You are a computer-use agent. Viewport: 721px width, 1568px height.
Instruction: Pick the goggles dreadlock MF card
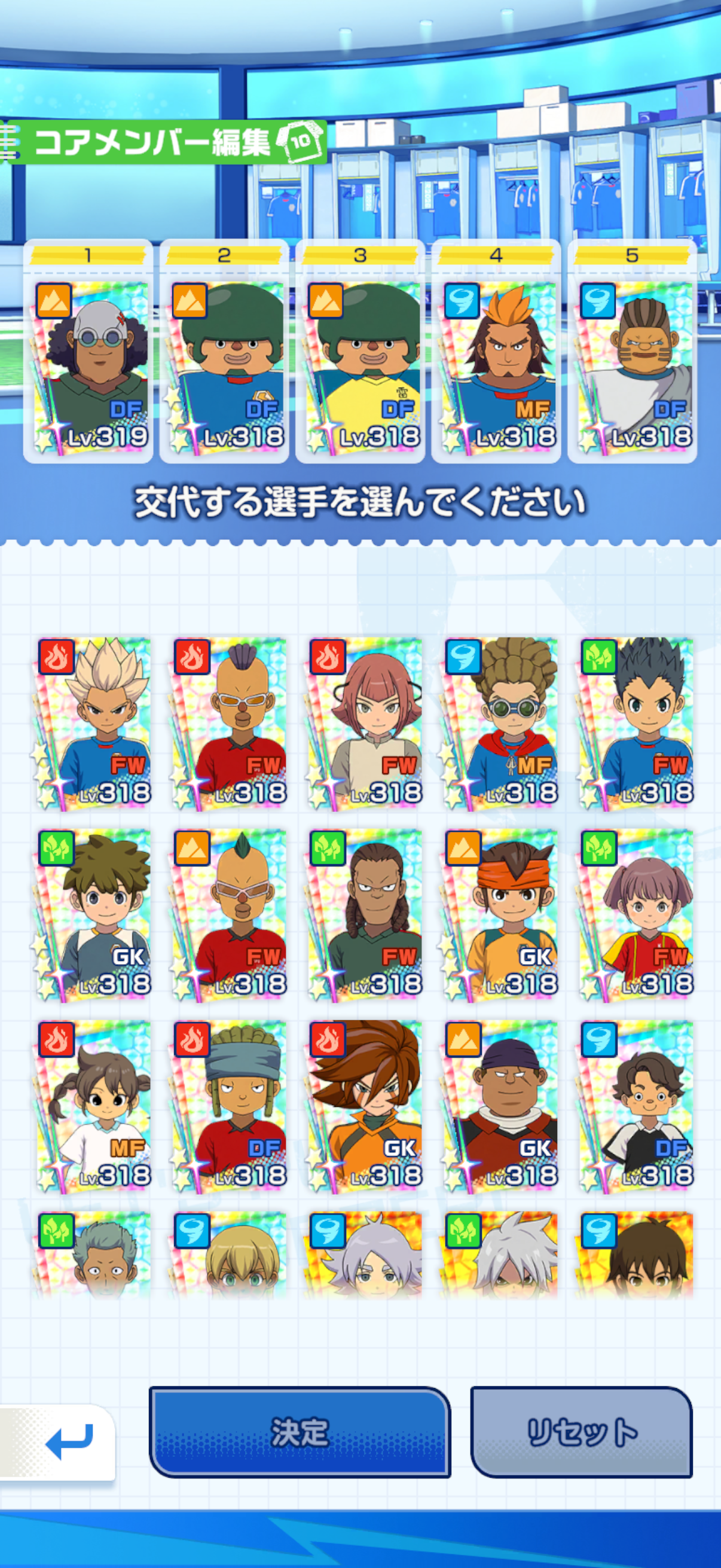pos(500,724)
